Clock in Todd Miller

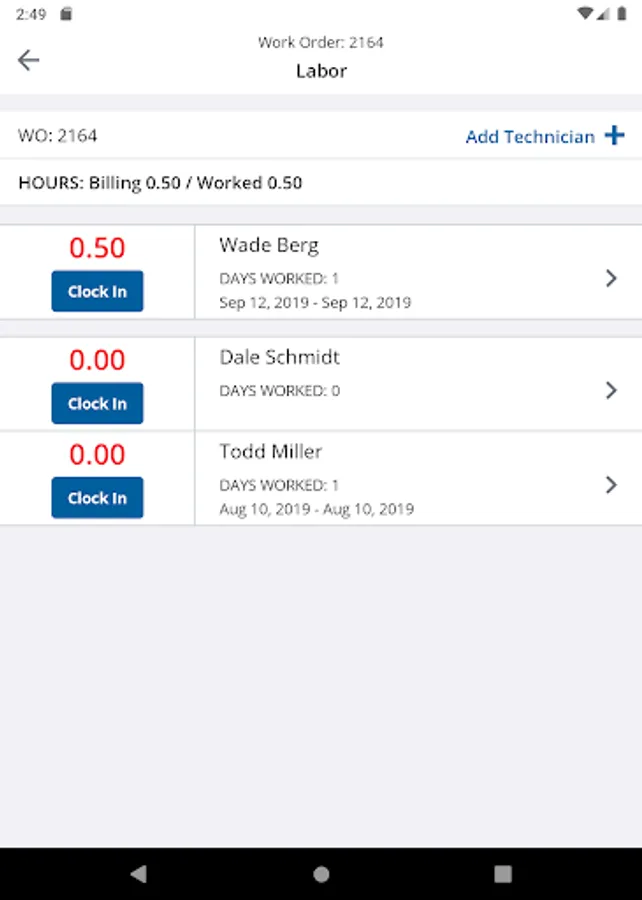coord(97,497)
